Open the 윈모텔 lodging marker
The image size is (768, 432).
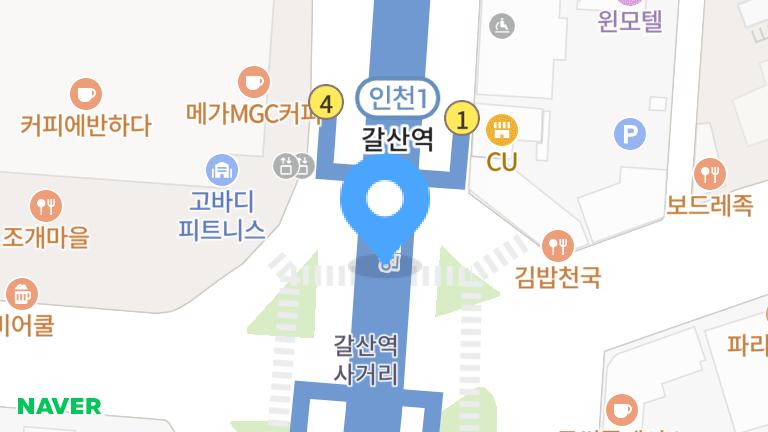pos(631,18)
